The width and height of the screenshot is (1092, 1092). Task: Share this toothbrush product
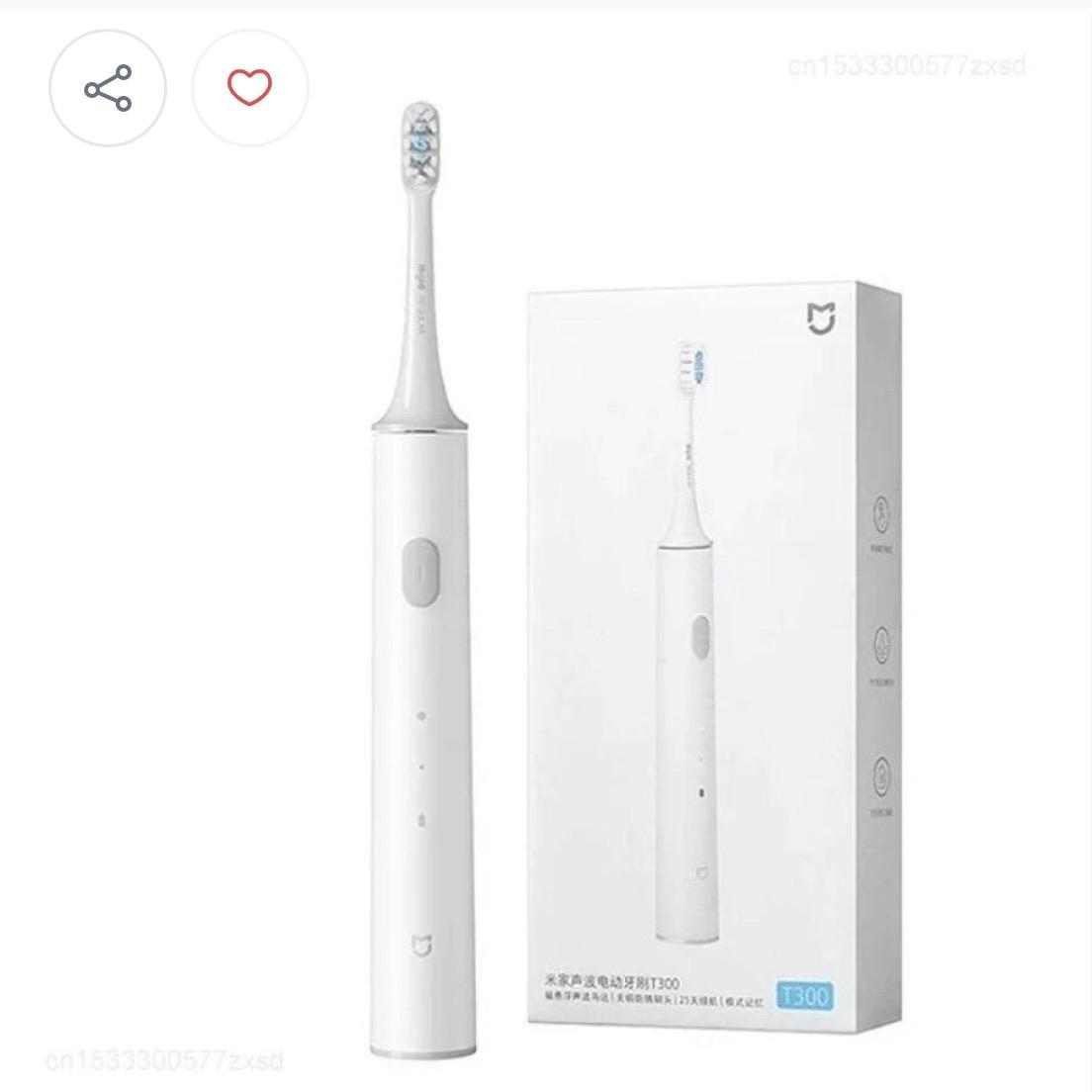108,89
